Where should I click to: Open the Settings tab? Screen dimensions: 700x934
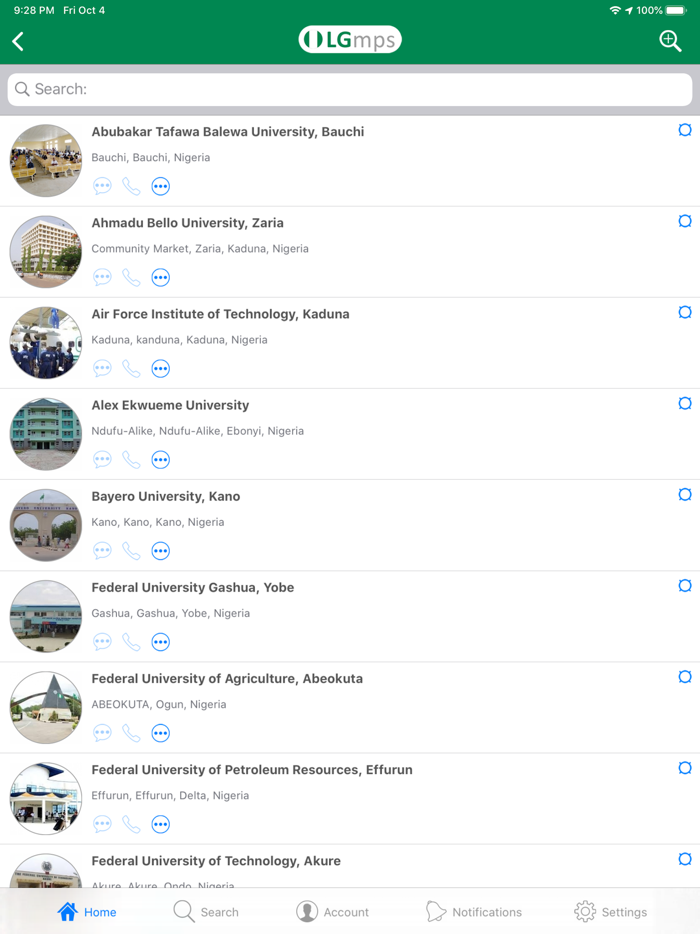point(610,912)
